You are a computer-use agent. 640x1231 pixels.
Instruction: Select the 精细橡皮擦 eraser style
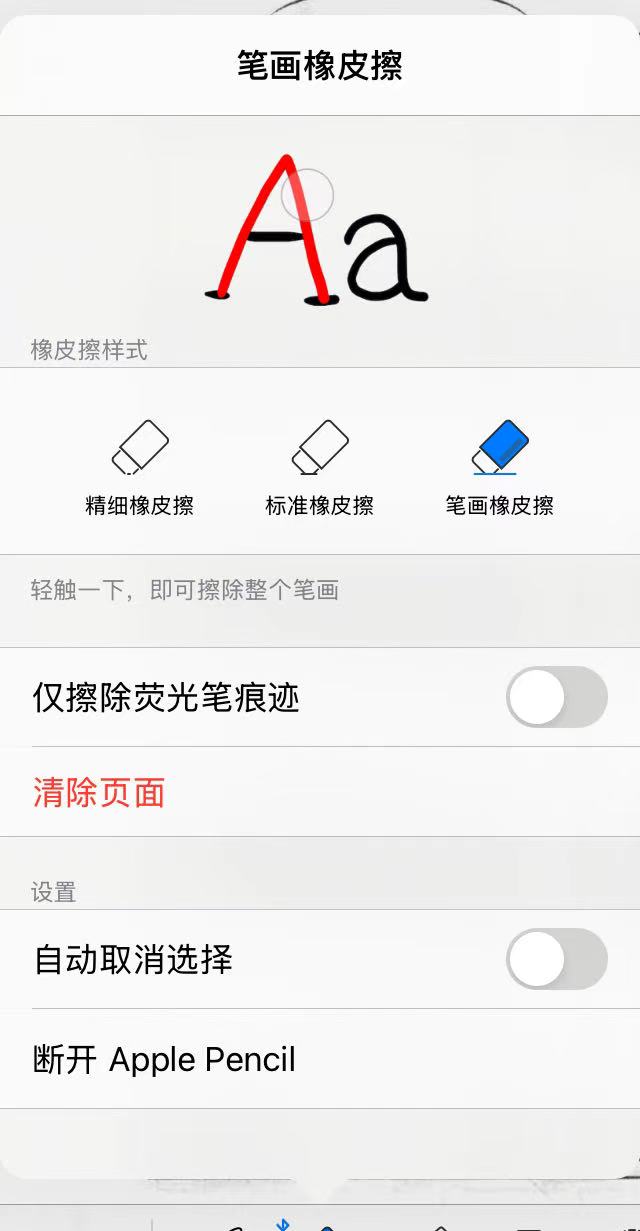[140, 465]
